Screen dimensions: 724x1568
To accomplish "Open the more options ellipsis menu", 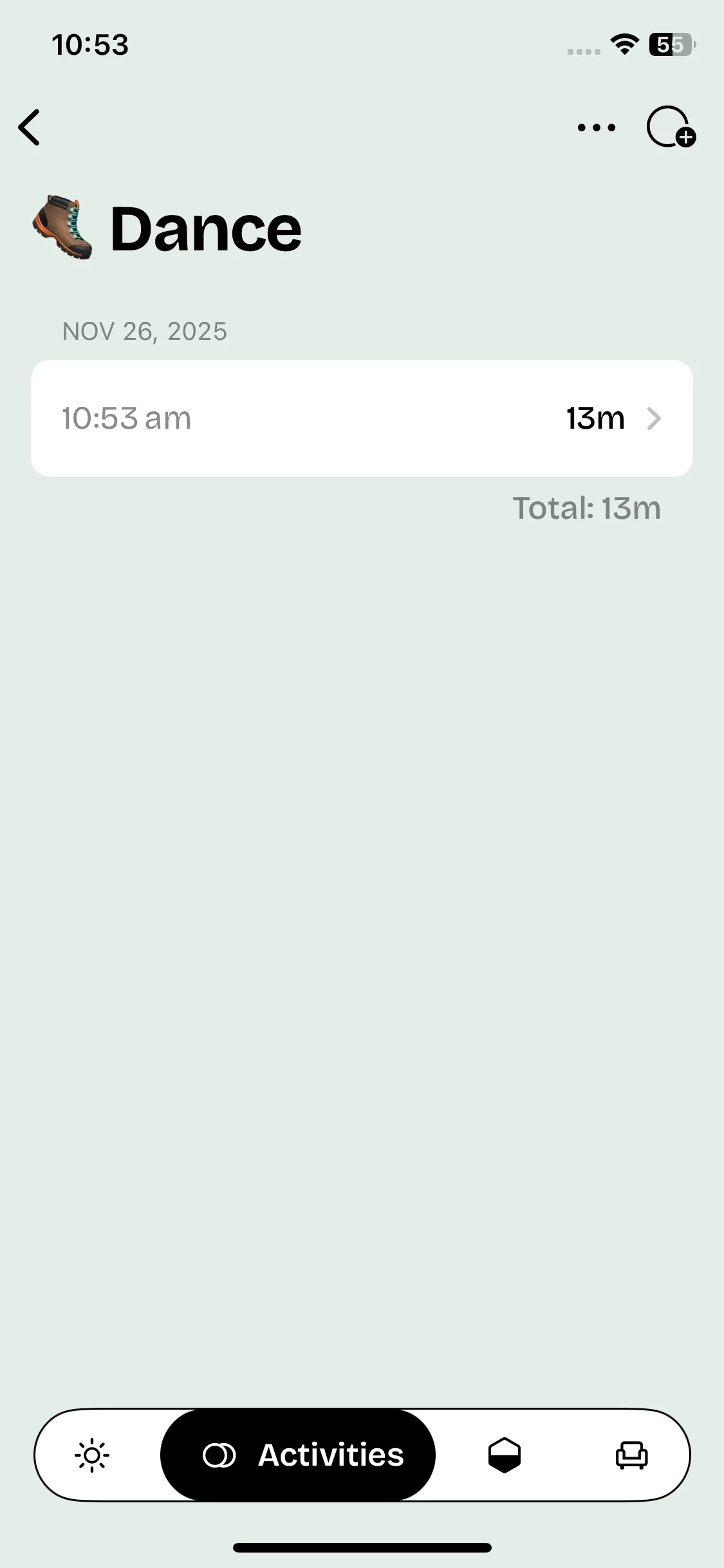I will (595, 127).
